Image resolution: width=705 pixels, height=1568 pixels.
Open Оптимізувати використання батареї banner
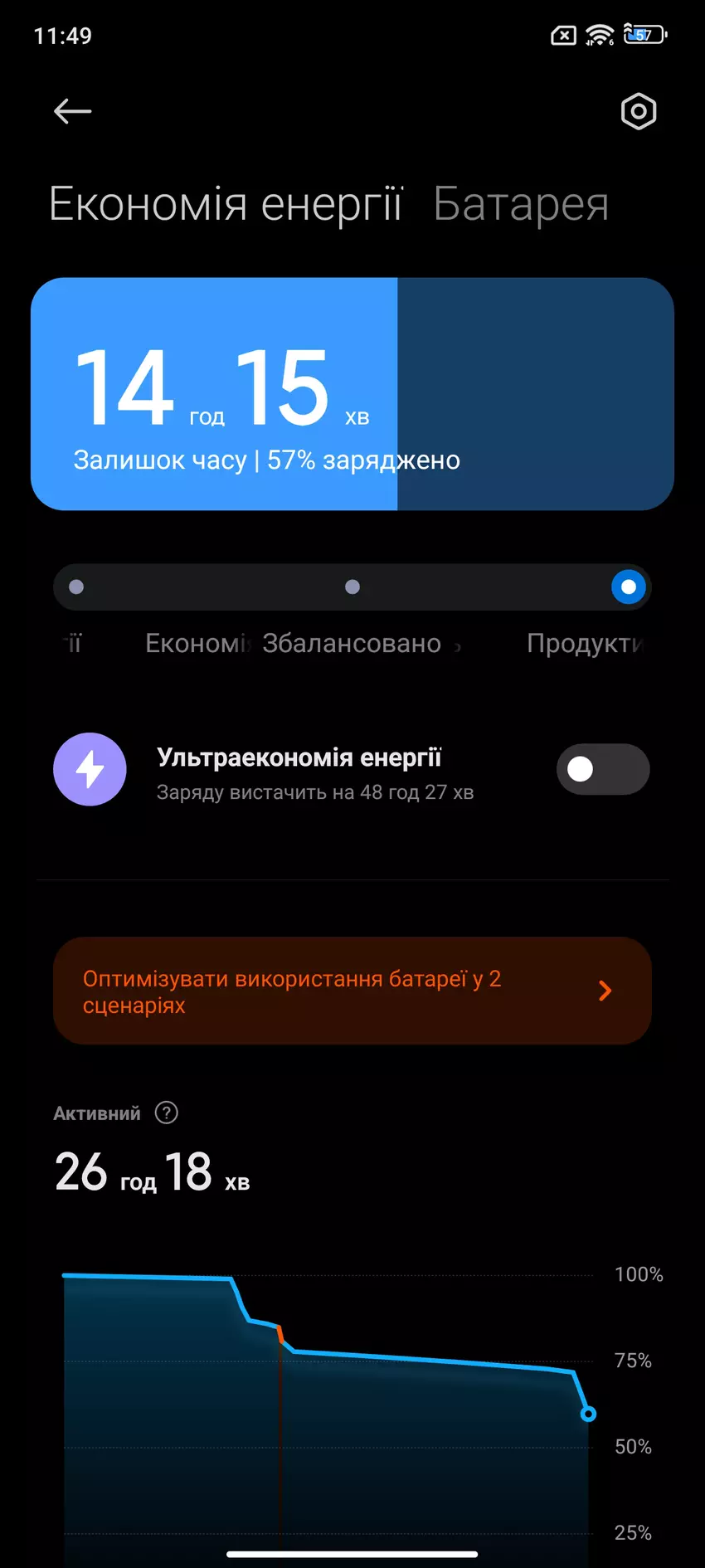pos(352,991)
